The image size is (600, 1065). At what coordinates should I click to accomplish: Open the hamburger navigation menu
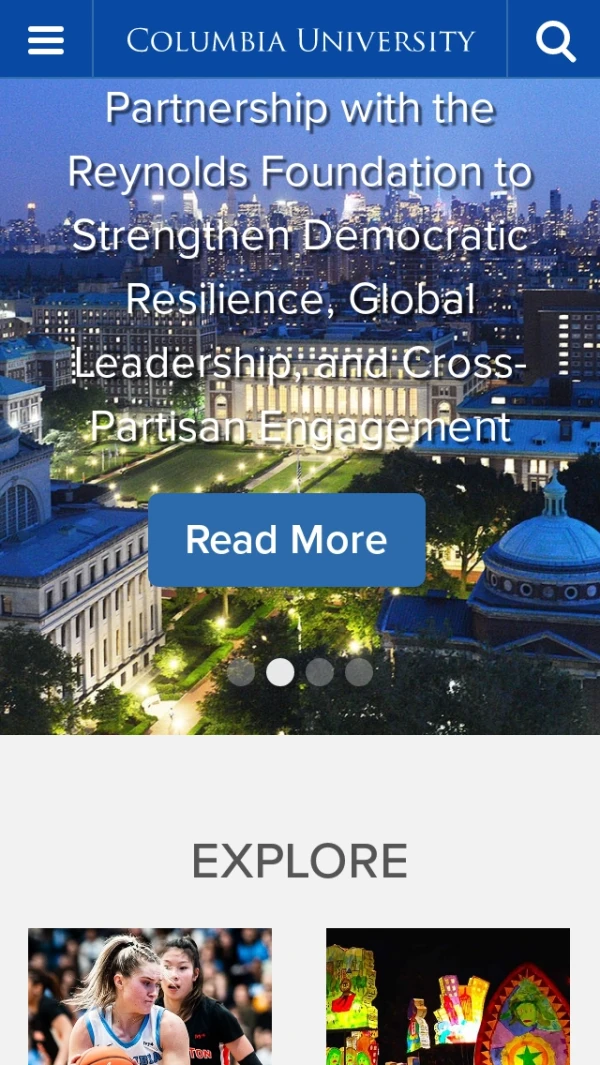click(46, 40)
